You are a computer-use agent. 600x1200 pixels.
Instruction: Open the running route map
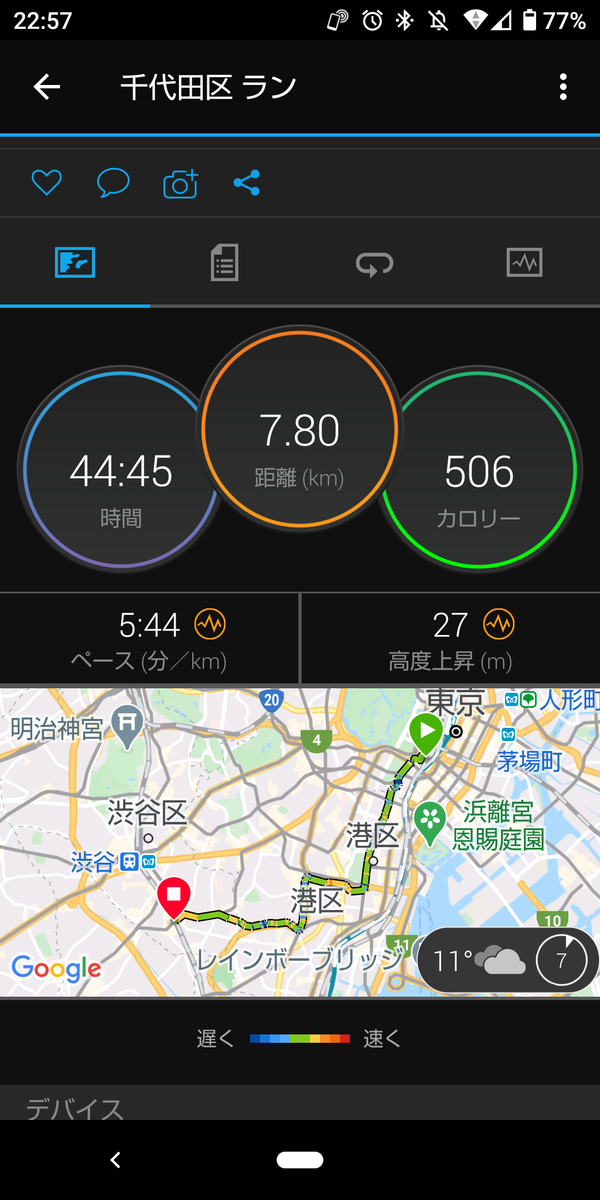tap(300, 842)
